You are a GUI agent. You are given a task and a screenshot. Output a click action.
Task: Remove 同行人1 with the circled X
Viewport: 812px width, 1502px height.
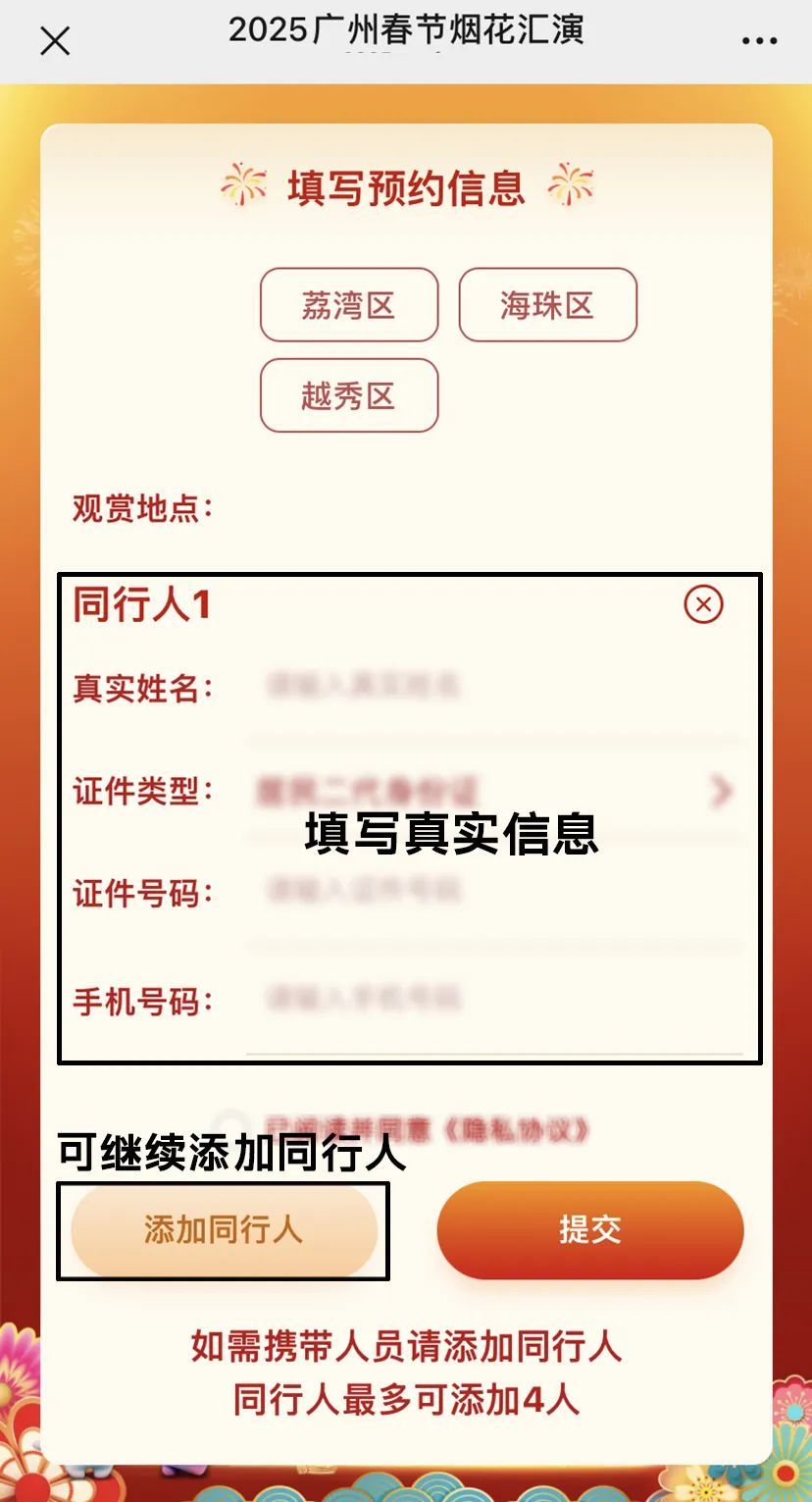tap(703, 604)
